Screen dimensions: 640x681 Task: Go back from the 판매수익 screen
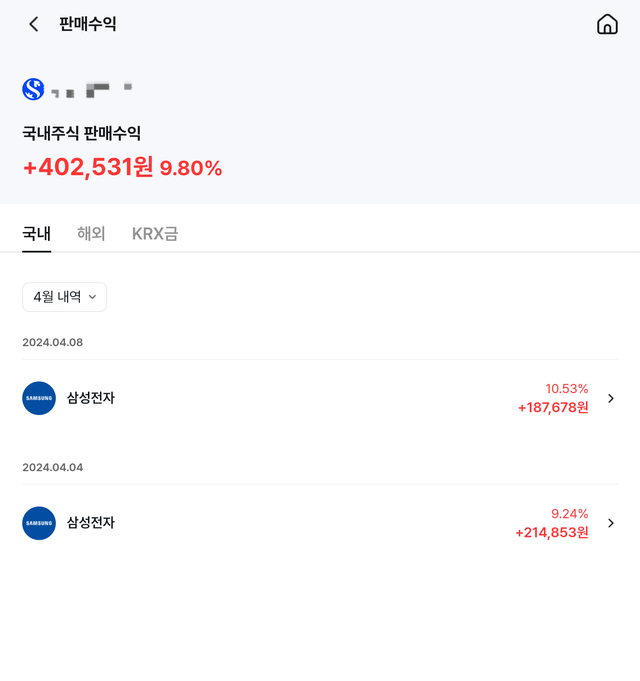click(x=34, y=24)
